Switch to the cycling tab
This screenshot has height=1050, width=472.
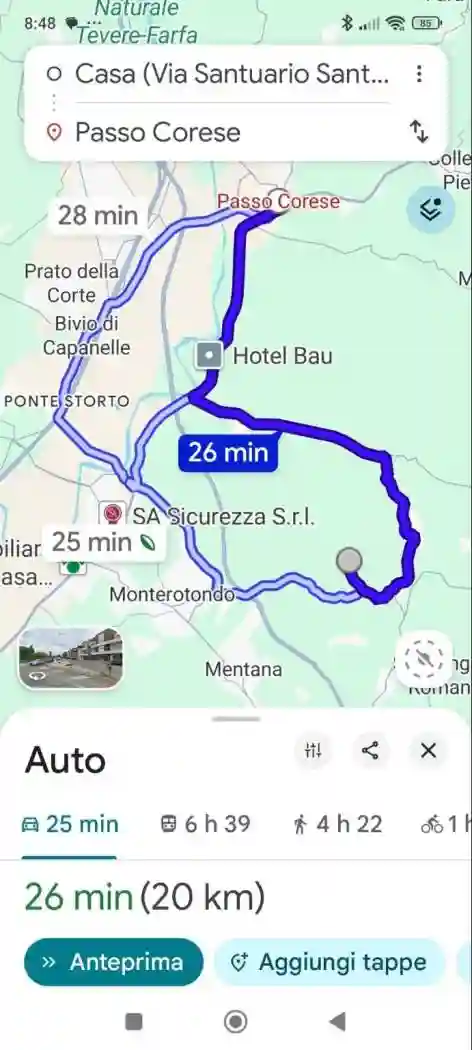pos(447,824)
